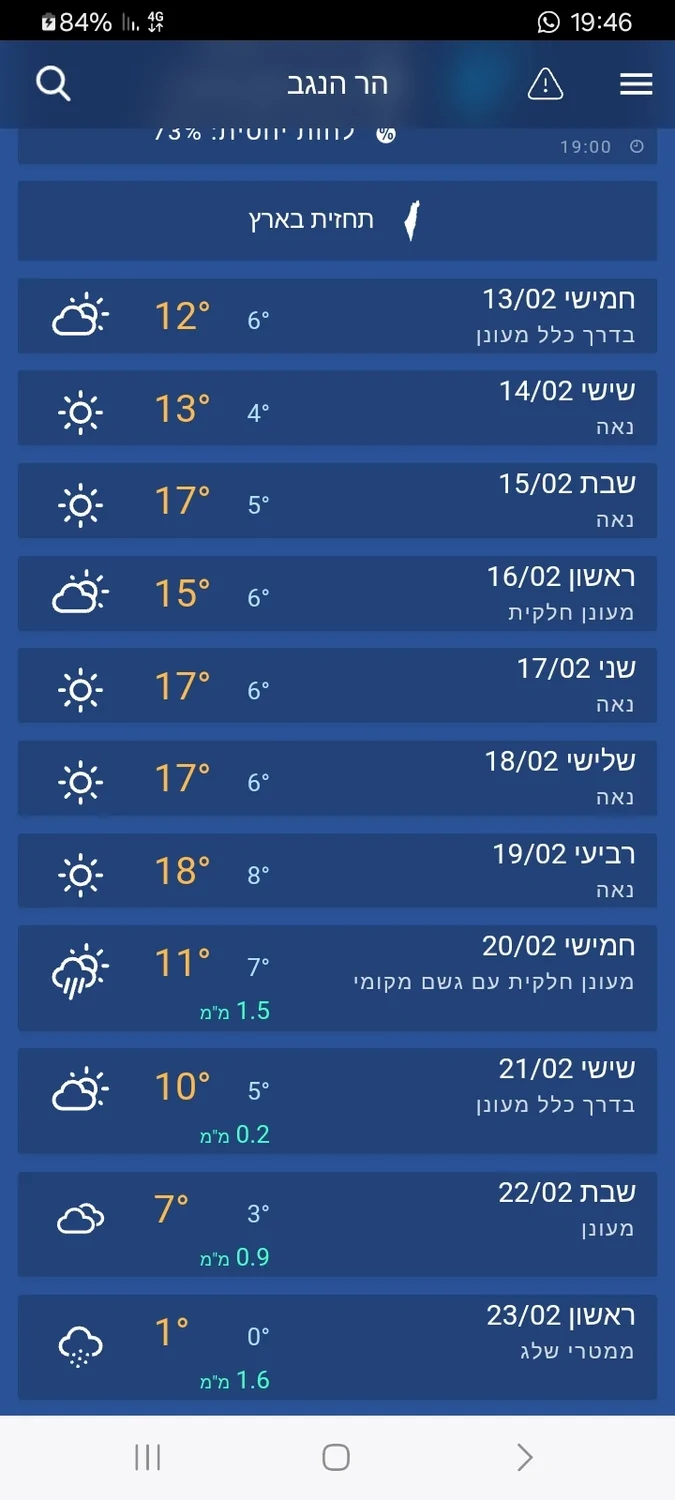The height and width of the screenshot is (1500, 675).
Task: Open forecast for שבת 15/02
Action: click(337, 501)
